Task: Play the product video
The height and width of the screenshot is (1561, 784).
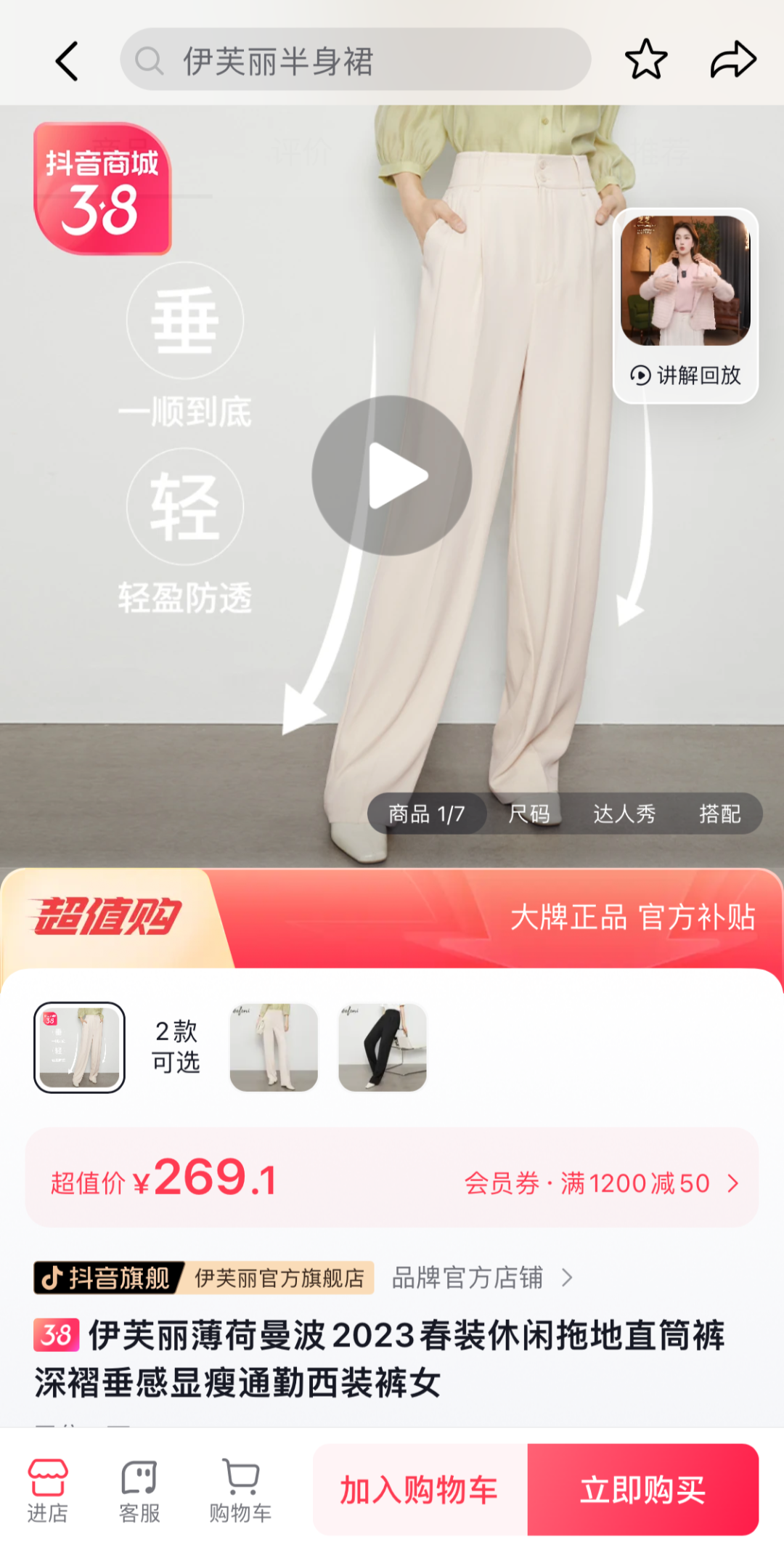Action: (392, 476)
